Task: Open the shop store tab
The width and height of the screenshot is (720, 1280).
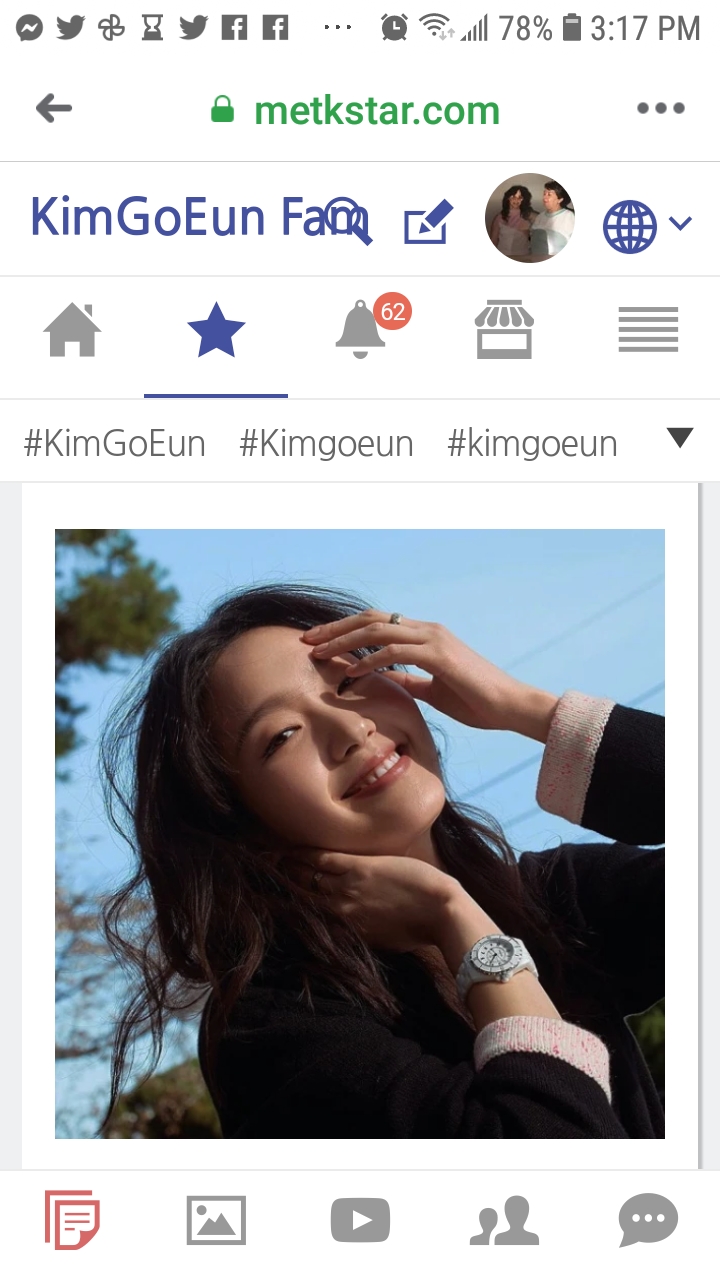Action: [504, 331]
